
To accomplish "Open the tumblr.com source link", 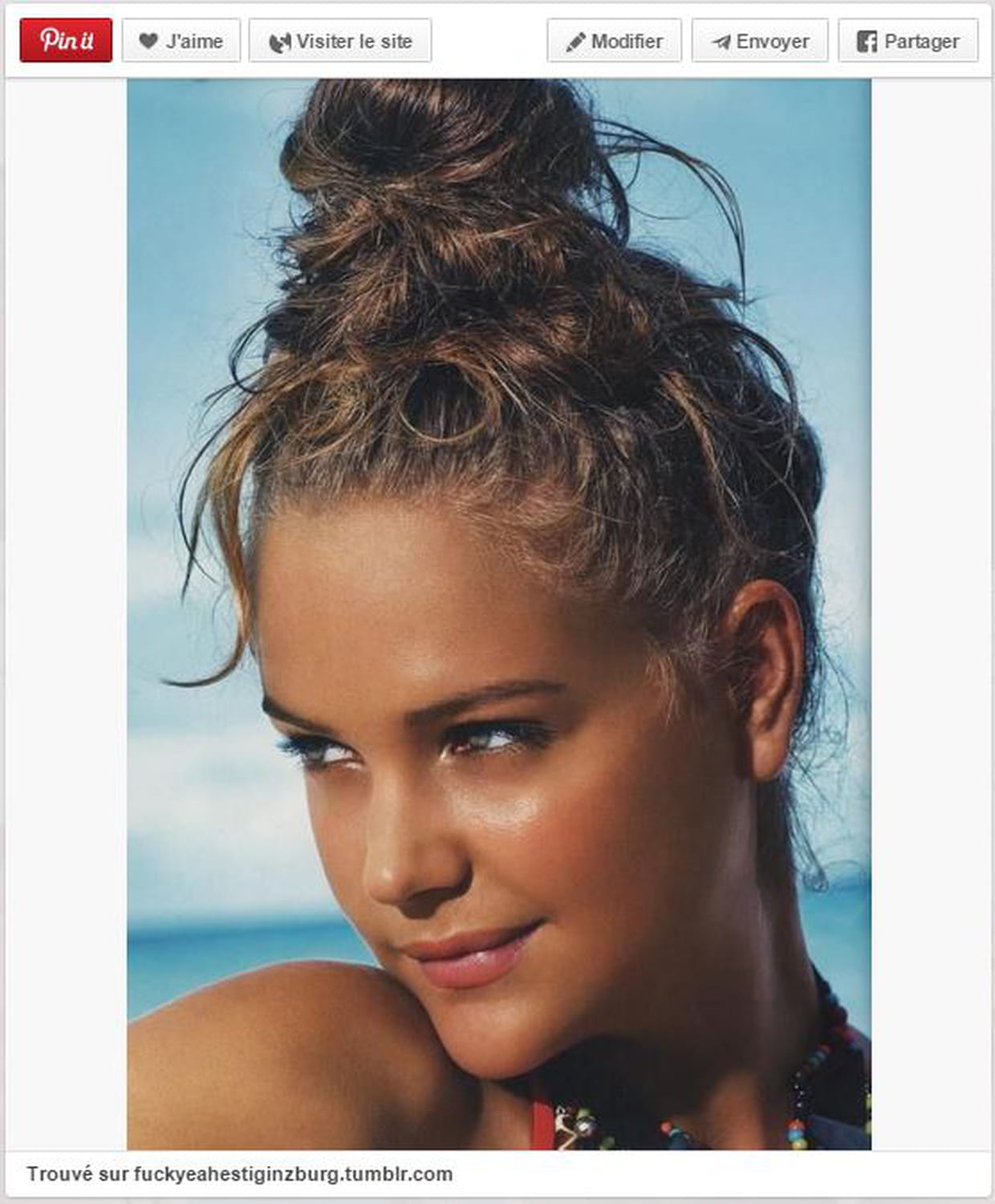I will click(x=292, y=1174).
